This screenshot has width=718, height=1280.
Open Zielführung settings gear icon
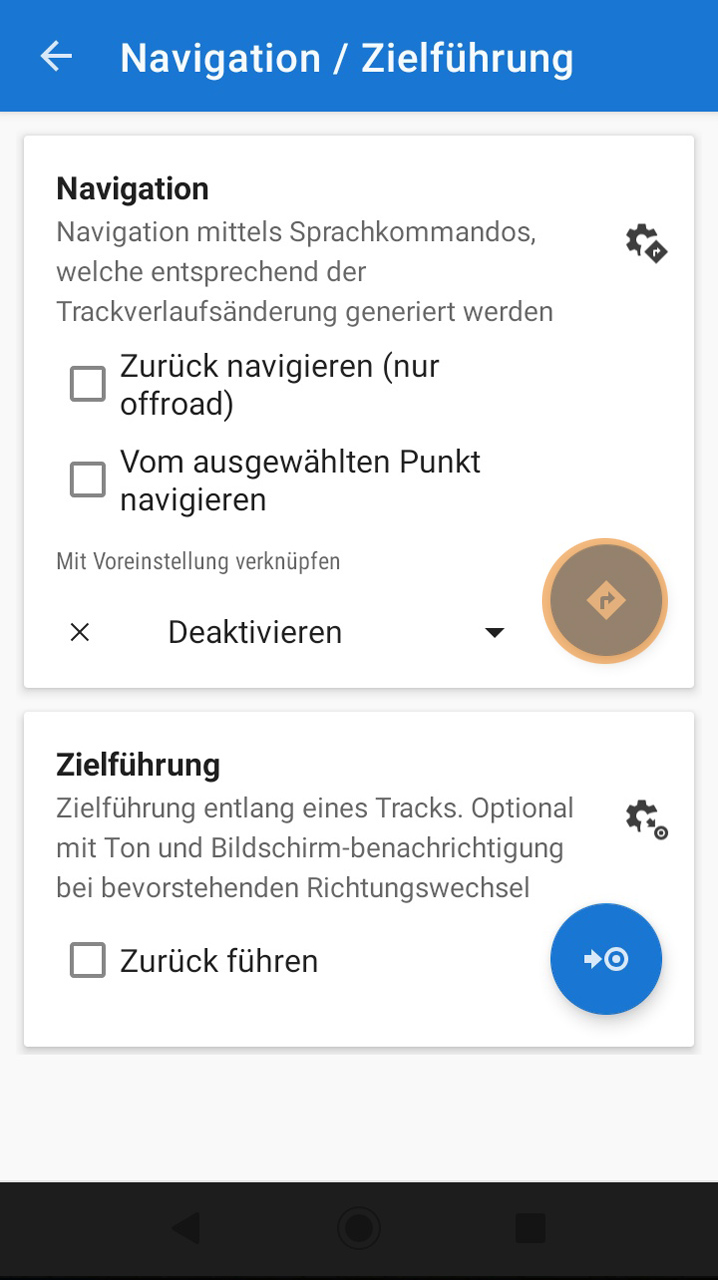[646, 819]
